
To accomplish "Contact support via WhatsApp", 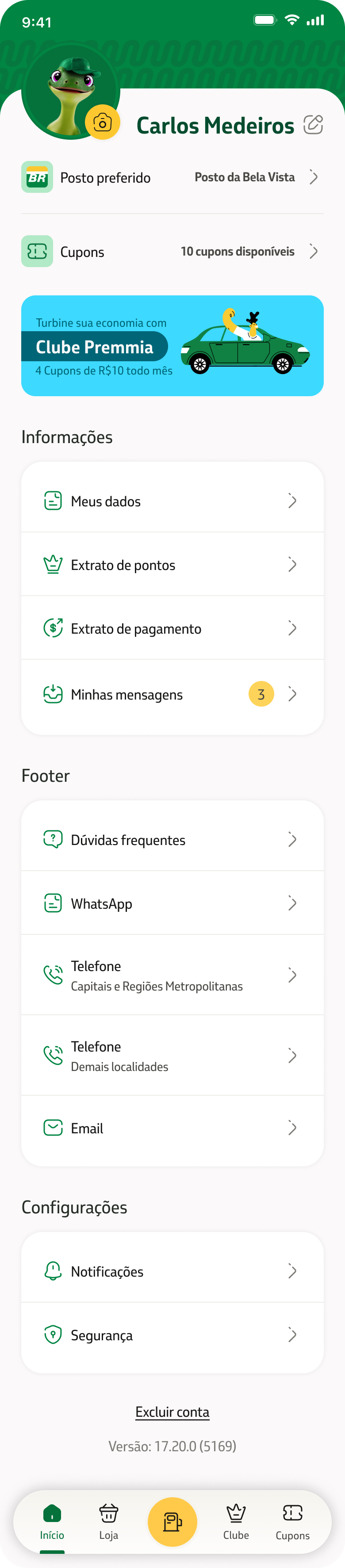I will pos(172,903).
